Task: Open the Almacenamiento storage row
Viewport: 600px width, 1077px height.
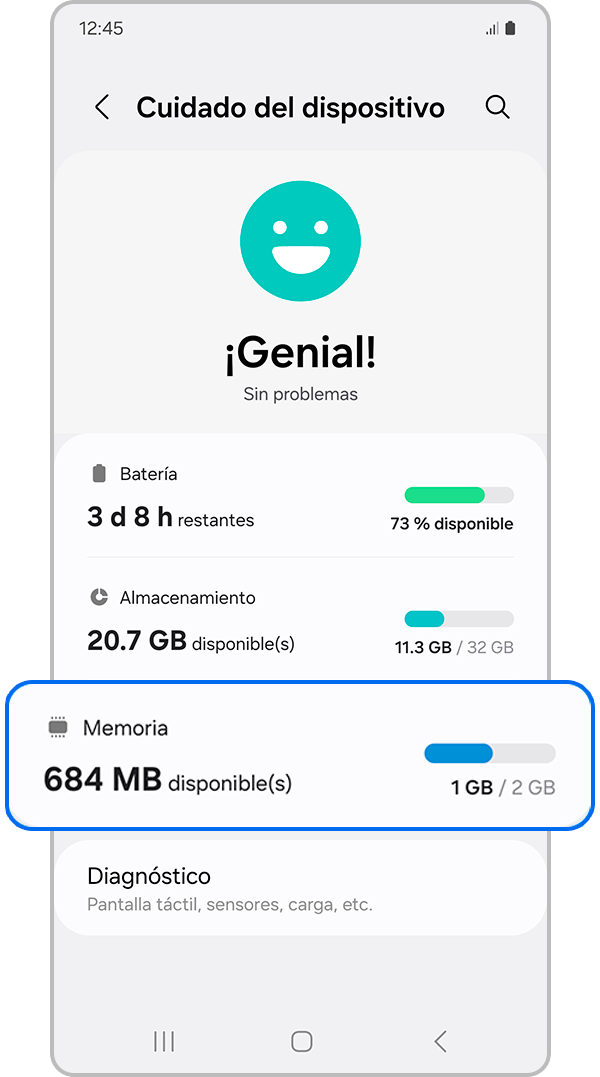Action: (x=300, y=621)
